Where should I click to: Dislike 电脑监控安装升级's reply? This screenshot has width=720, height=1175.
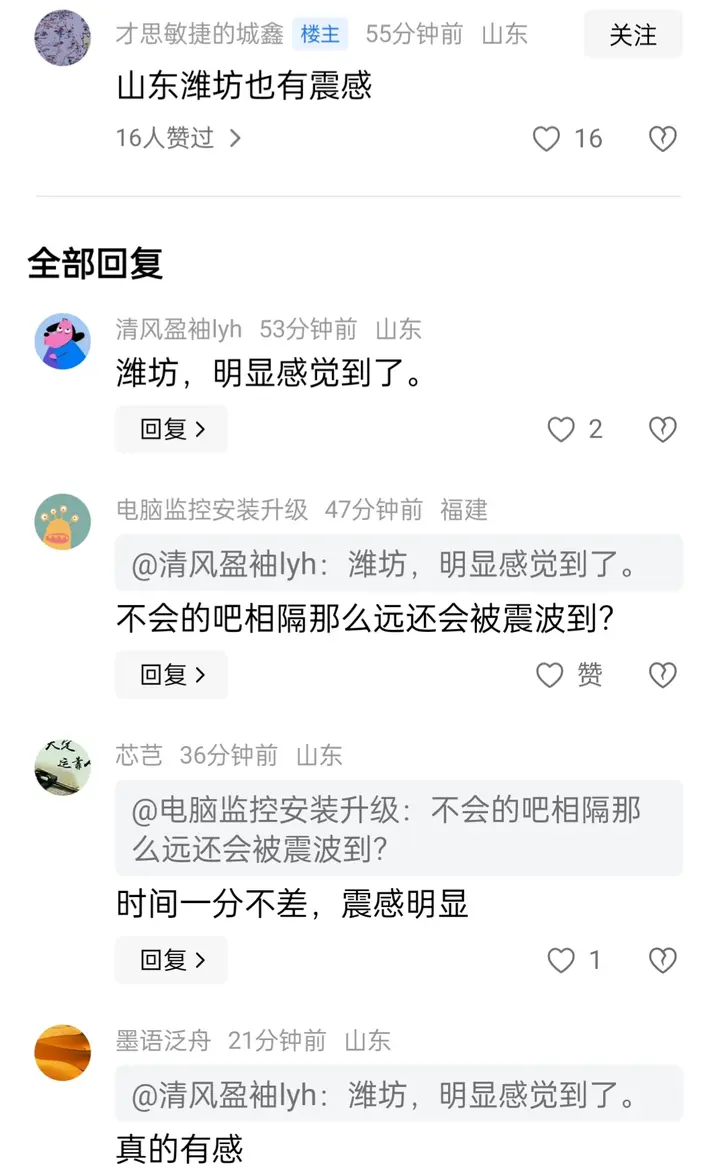(x=663, y=675)
